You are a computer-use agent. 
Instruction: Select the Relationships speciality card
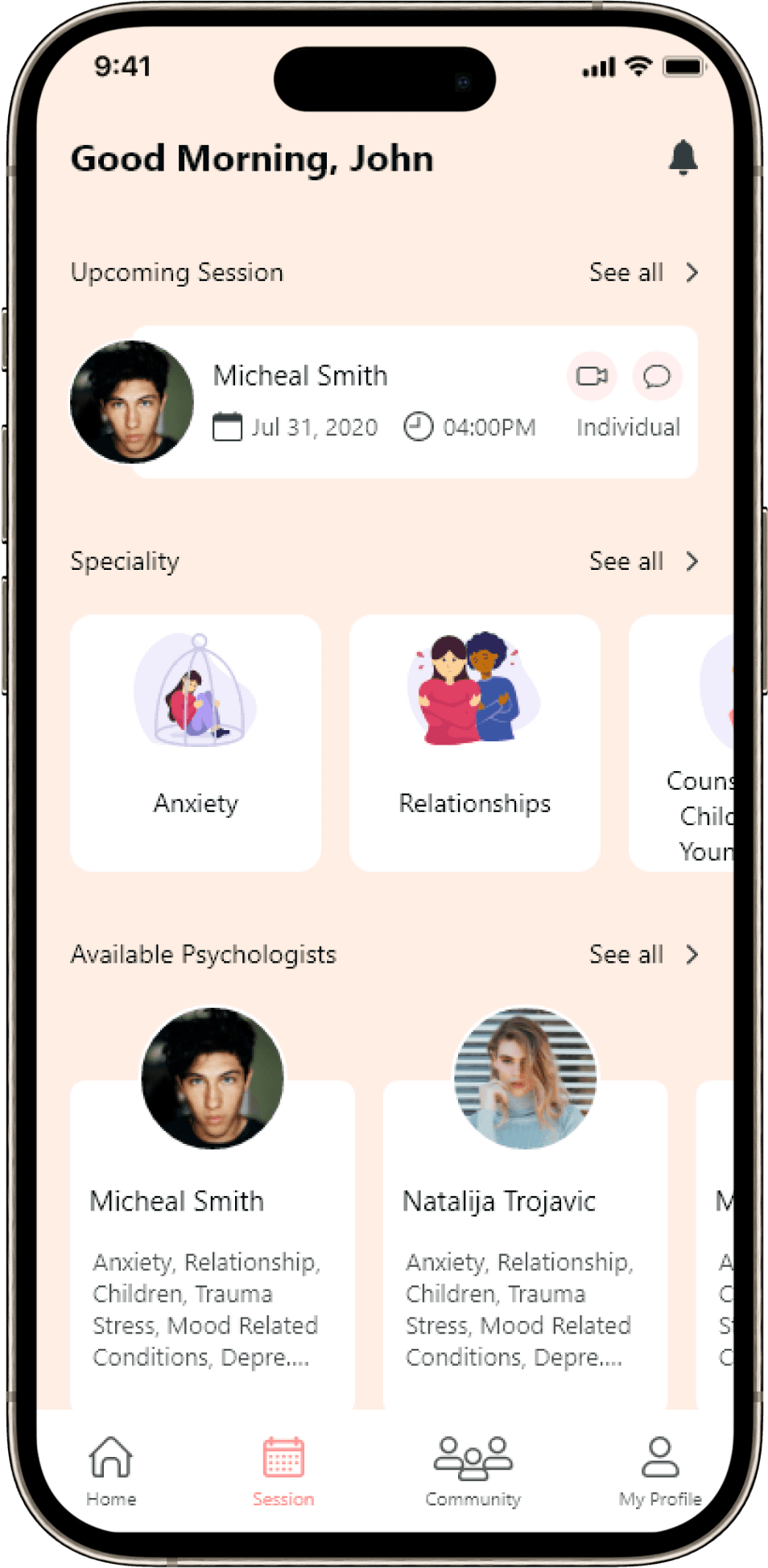click(474, 742)
